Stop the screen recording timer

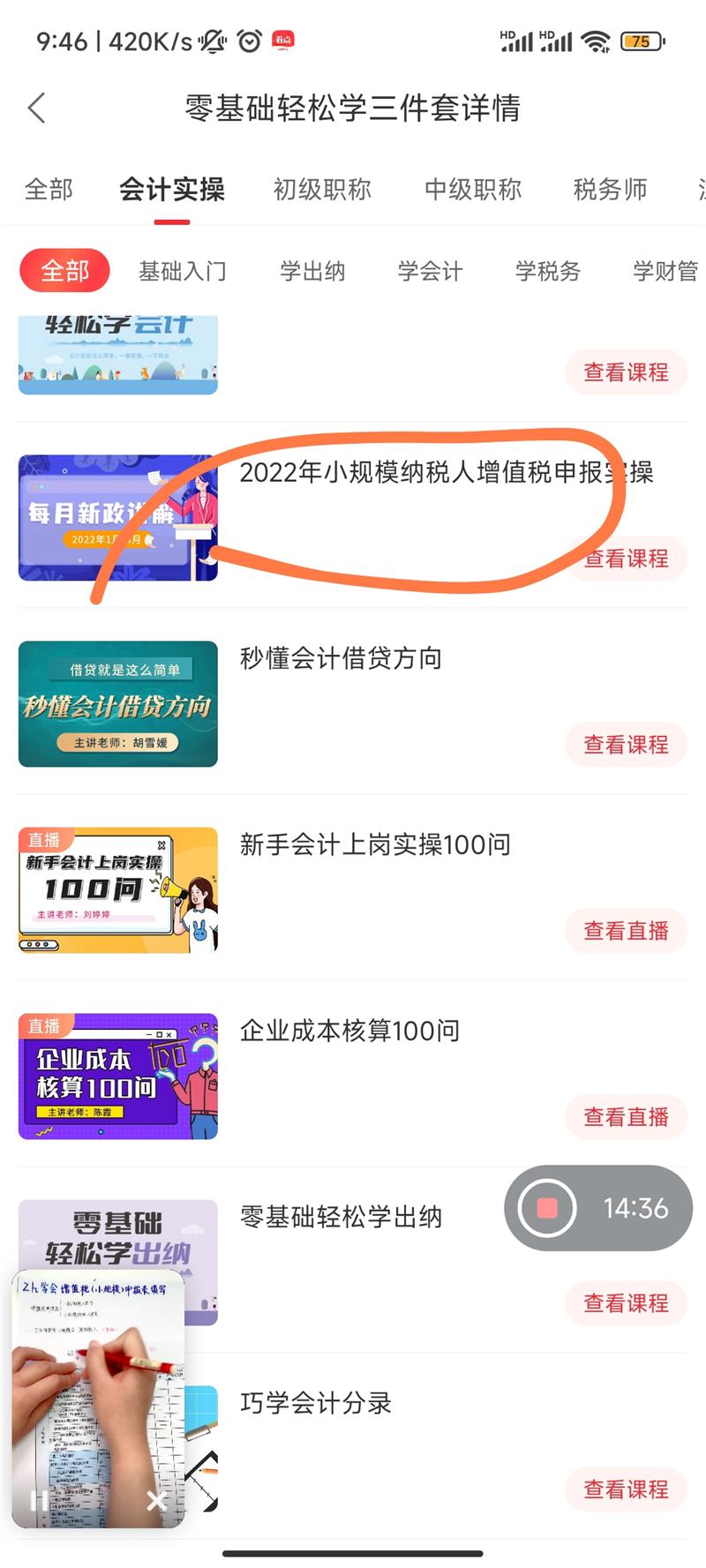click(x=547, y=1208)
